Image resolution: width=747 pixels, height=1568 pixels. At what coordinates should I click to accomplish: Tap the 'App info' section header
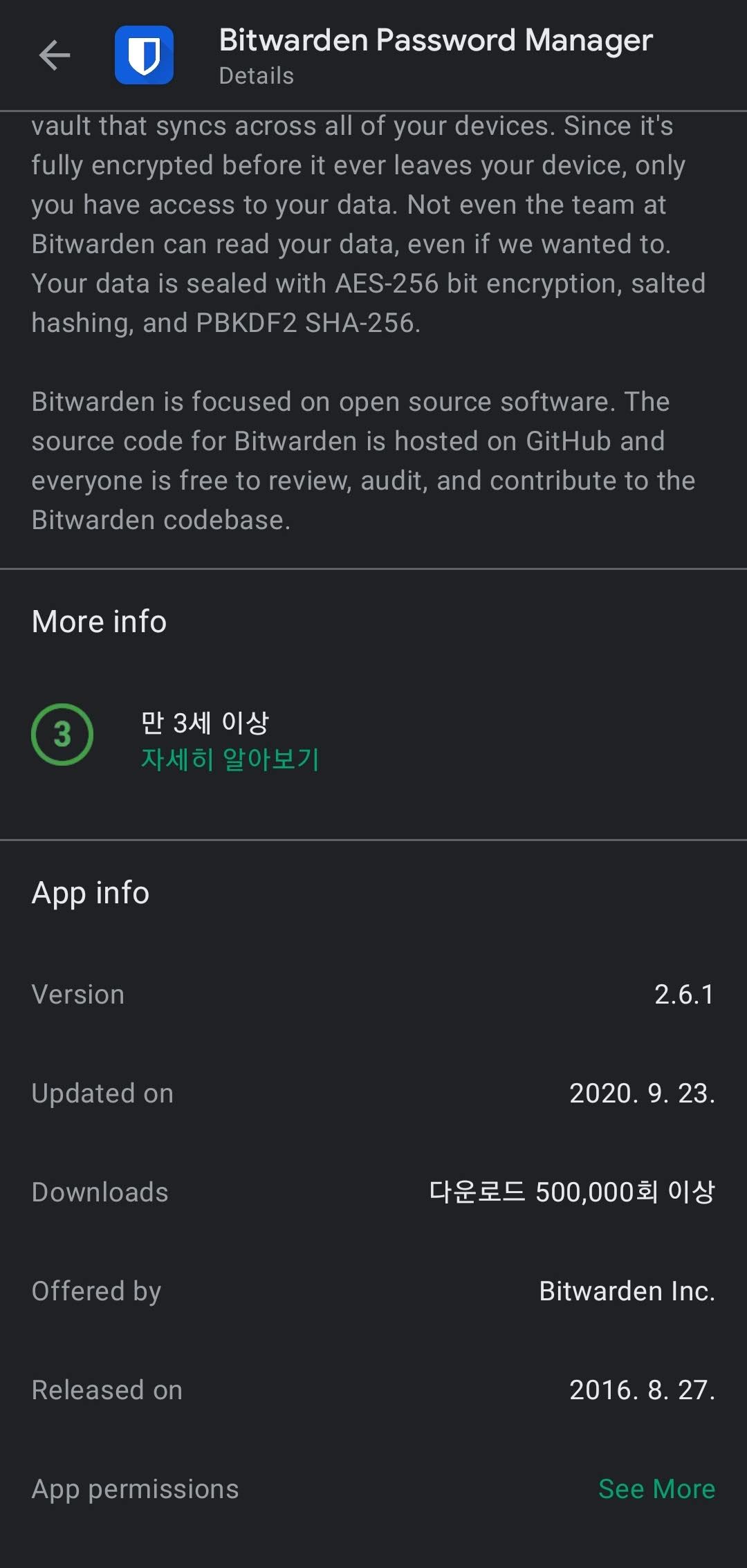click(90, 892)
